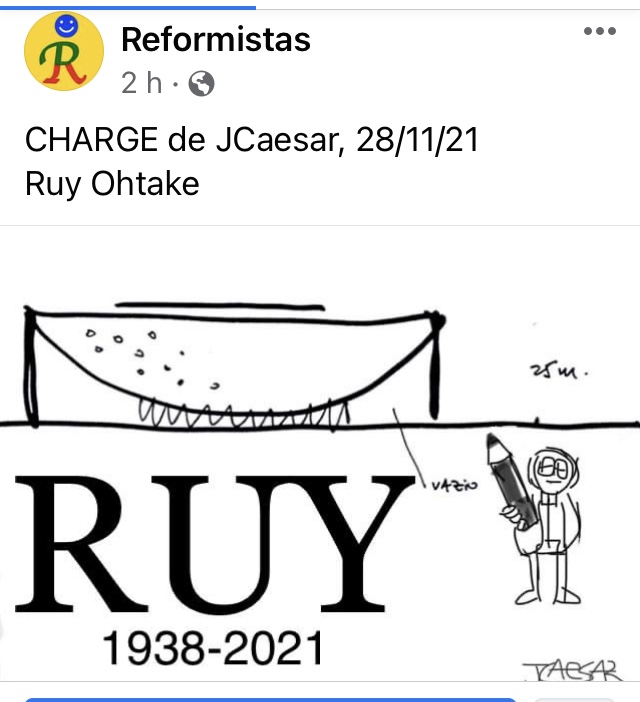Screen dimensions: 640x702
Task: Open the Reformistas profile picture
Action: coord(64,52)
